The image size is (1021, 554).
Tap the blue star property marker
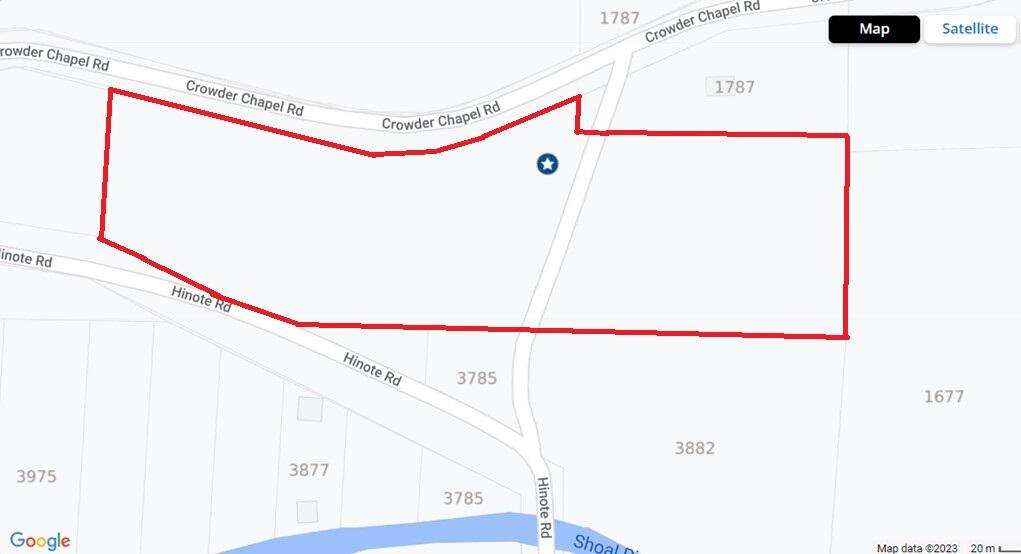point(547,164)
